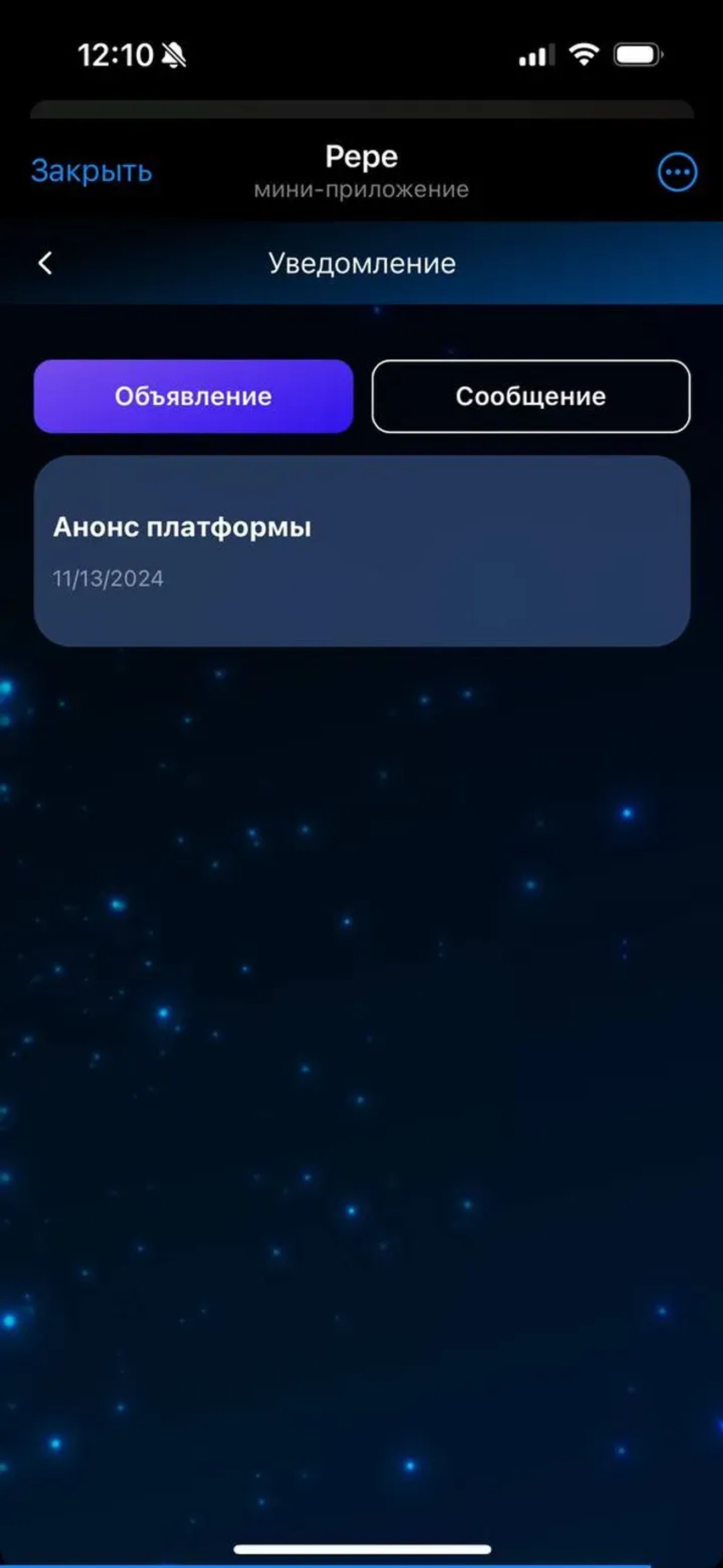Go back from the Уведомление screen
This screenshot has width=723, height=1568.
45,263
